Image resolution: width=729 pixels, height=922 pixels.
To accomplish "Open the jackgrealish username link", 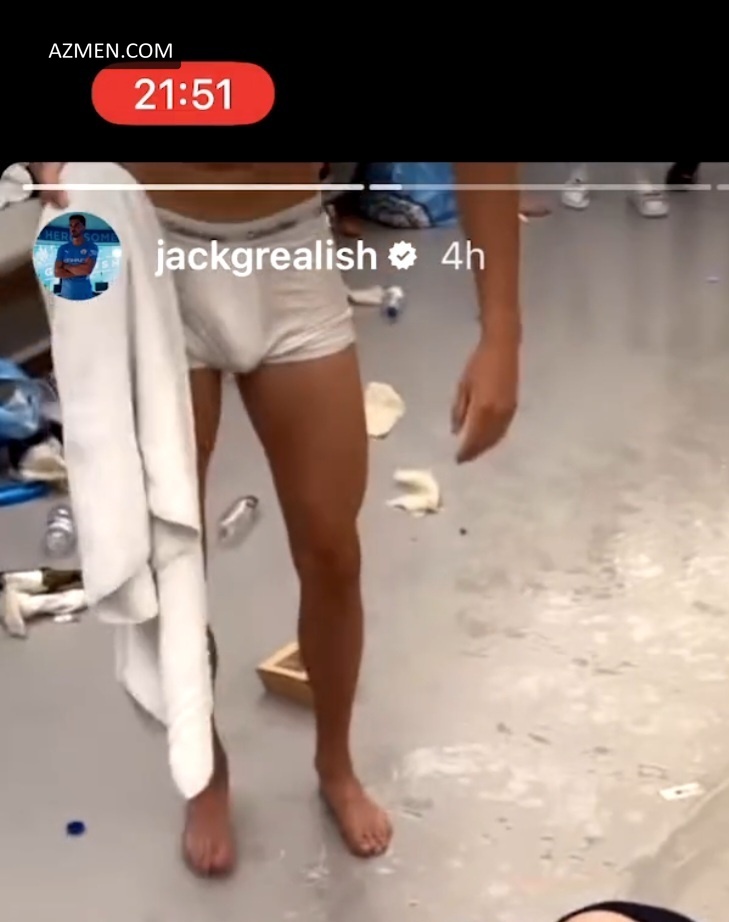I will [266, 257].
